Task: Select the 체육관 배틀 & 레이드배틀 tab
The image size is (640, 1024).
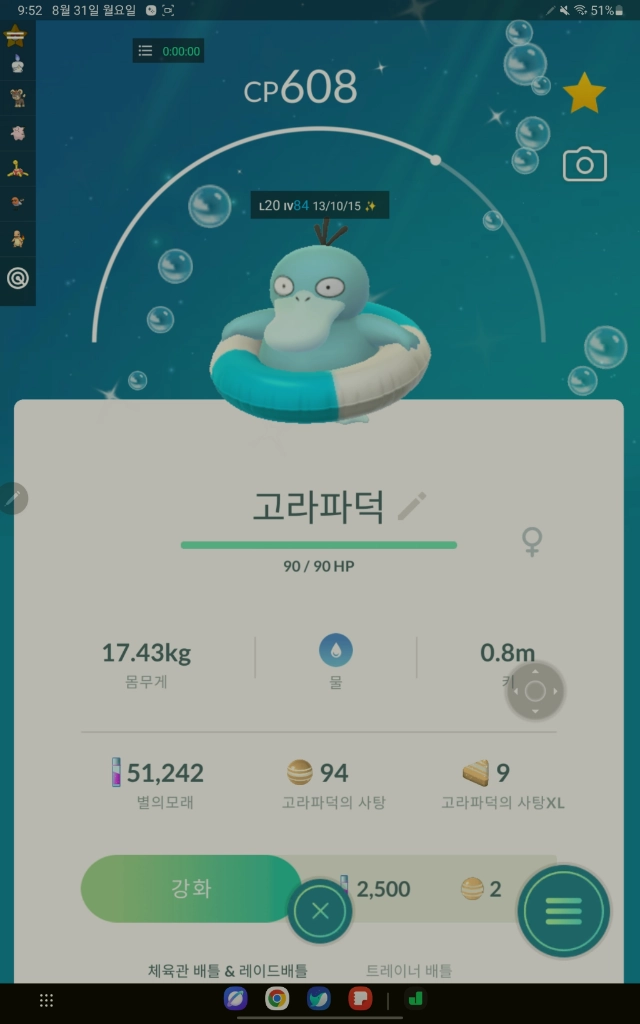Action: click(227, 970)
